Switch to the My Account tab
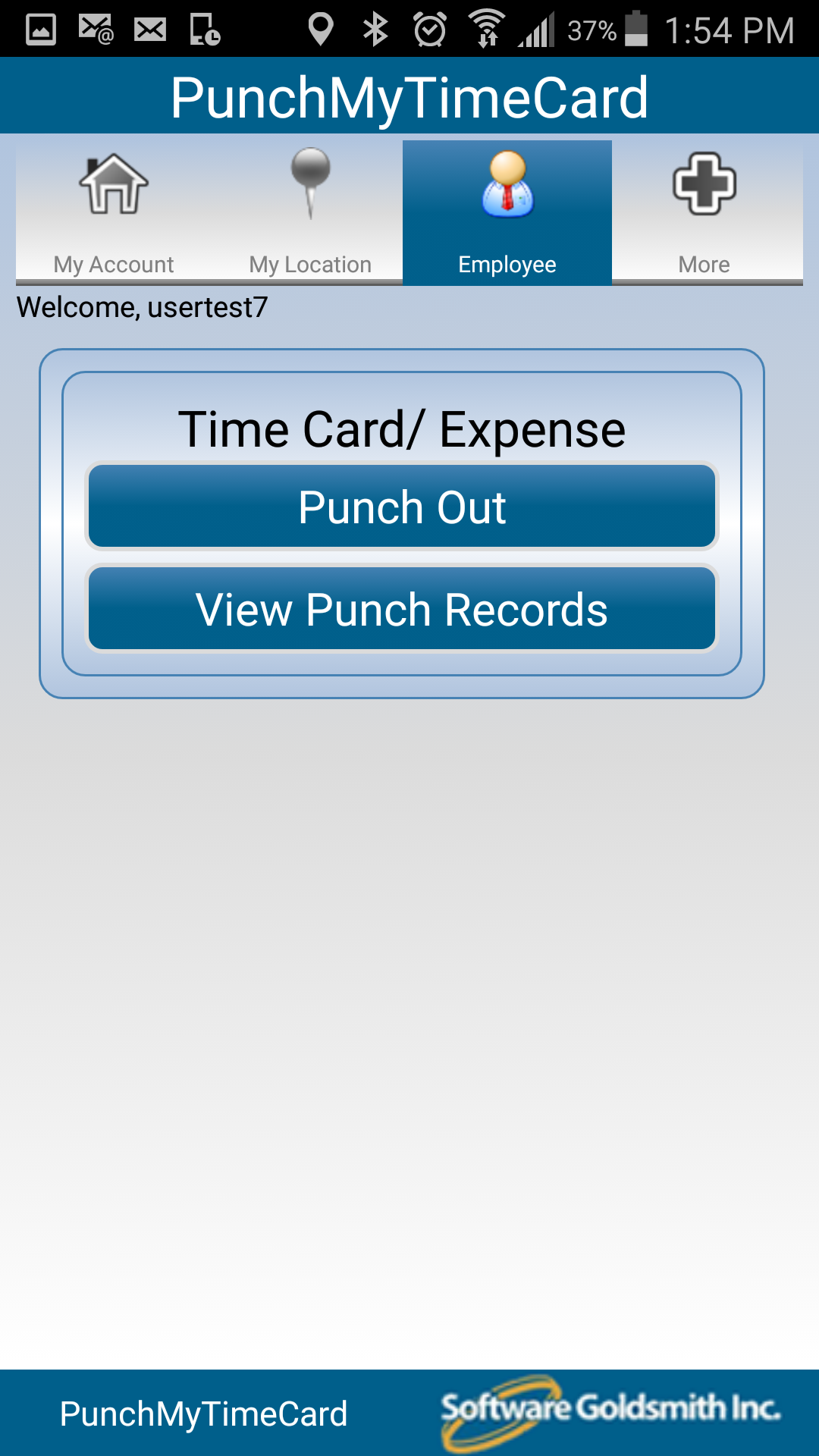Viewport: 819px width, 1456px height. coord(114,212)
